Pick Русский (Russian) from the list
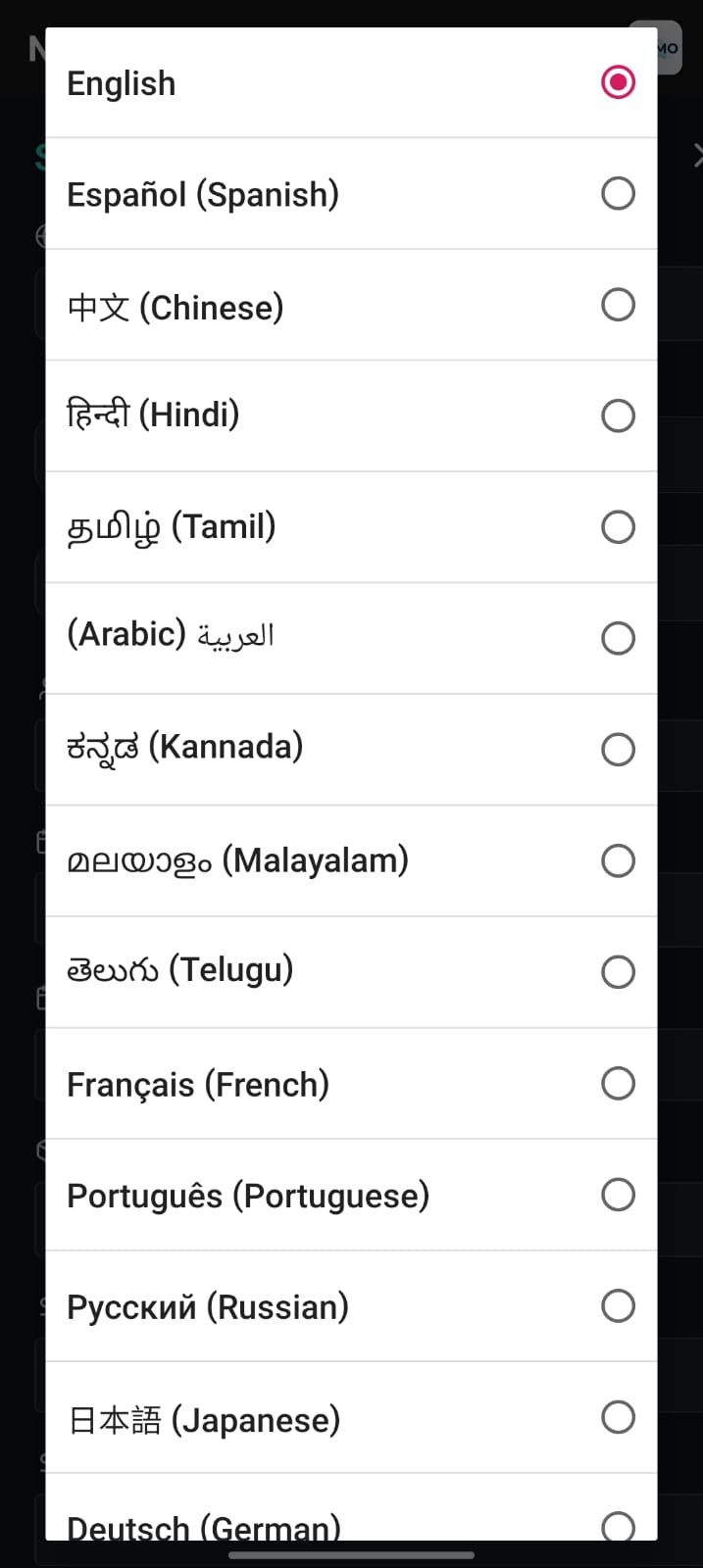 [618, 1306]
